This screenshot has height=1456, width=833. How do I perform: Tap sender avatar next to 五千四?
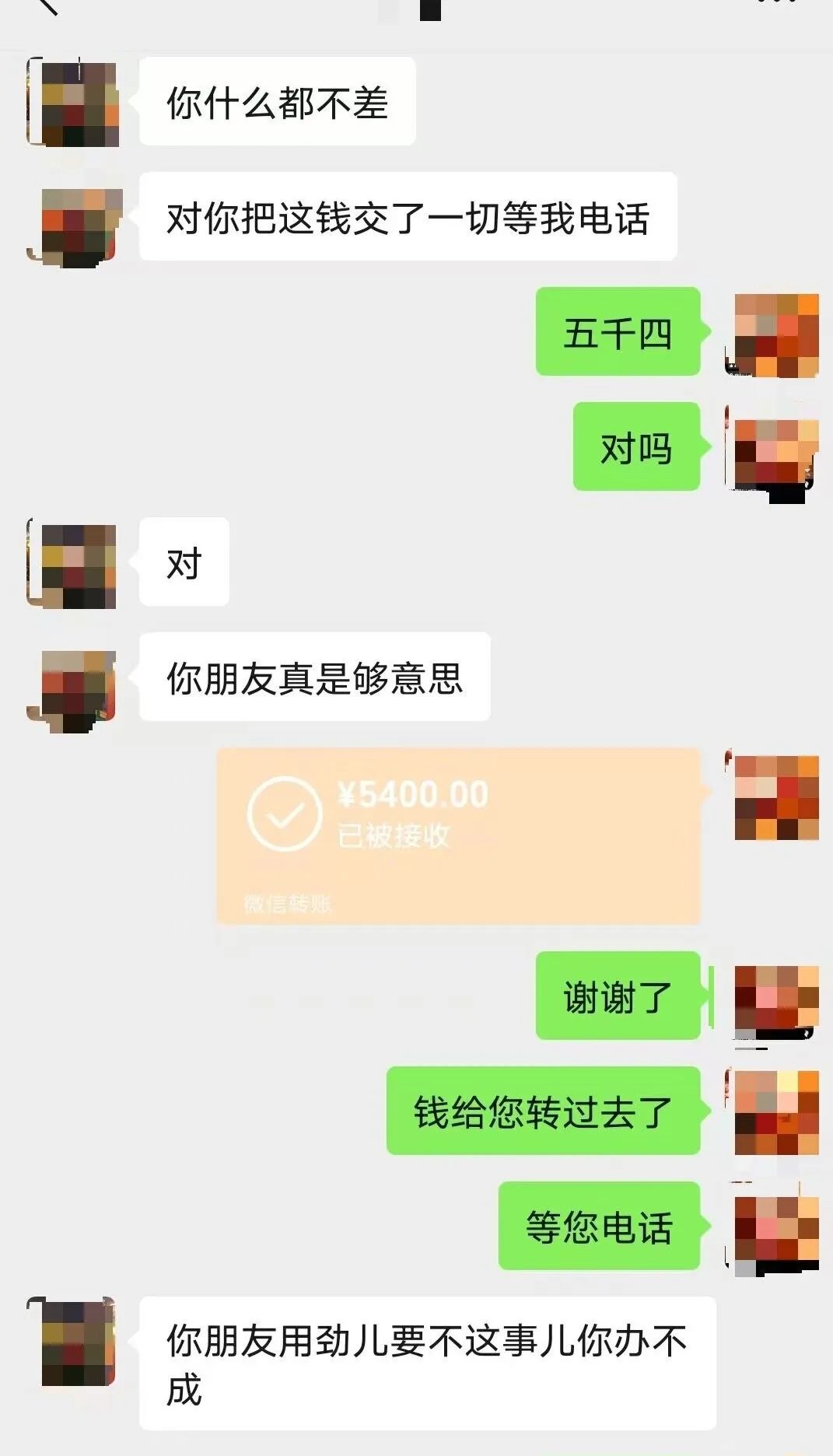tap(775, 334)
